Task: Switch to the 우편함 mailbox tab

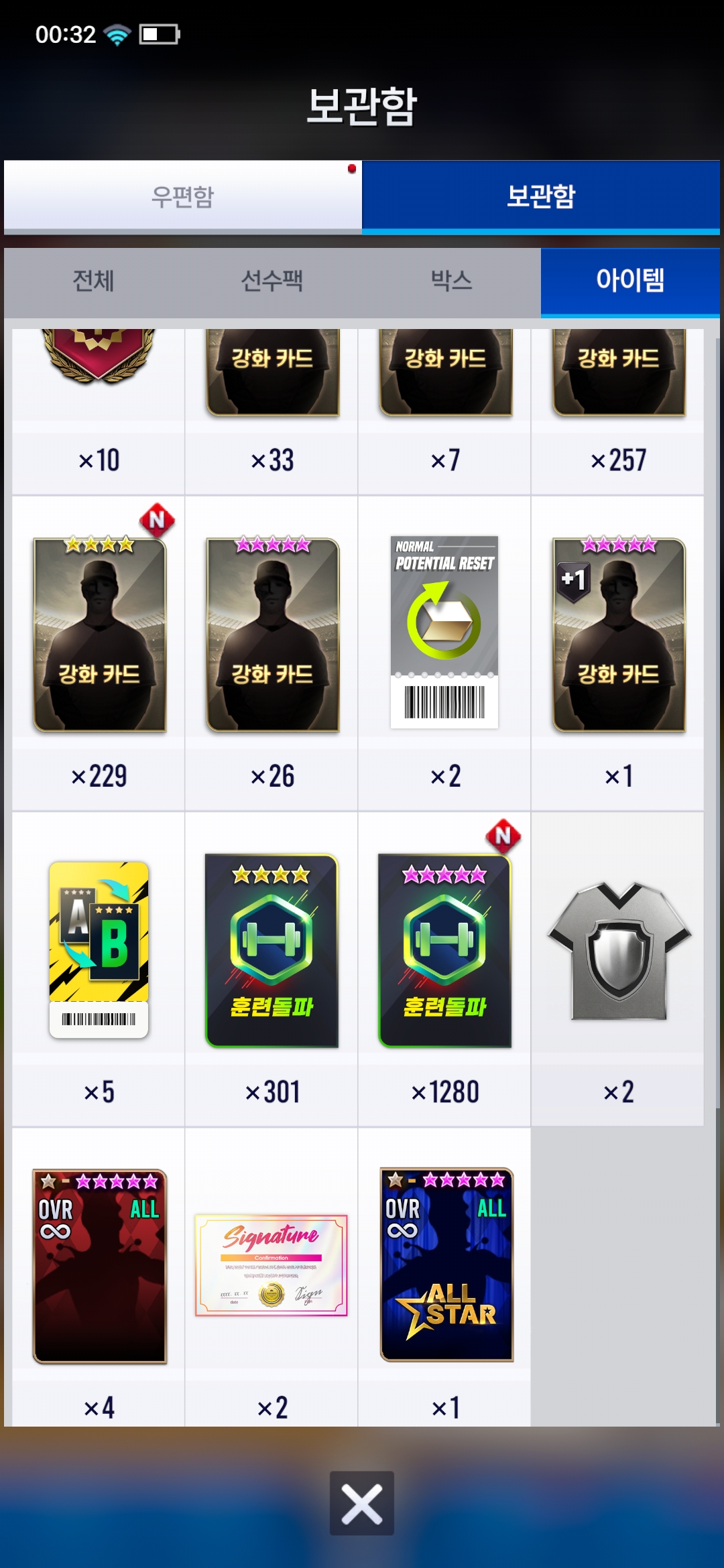Action: click(x=182, y=196)
